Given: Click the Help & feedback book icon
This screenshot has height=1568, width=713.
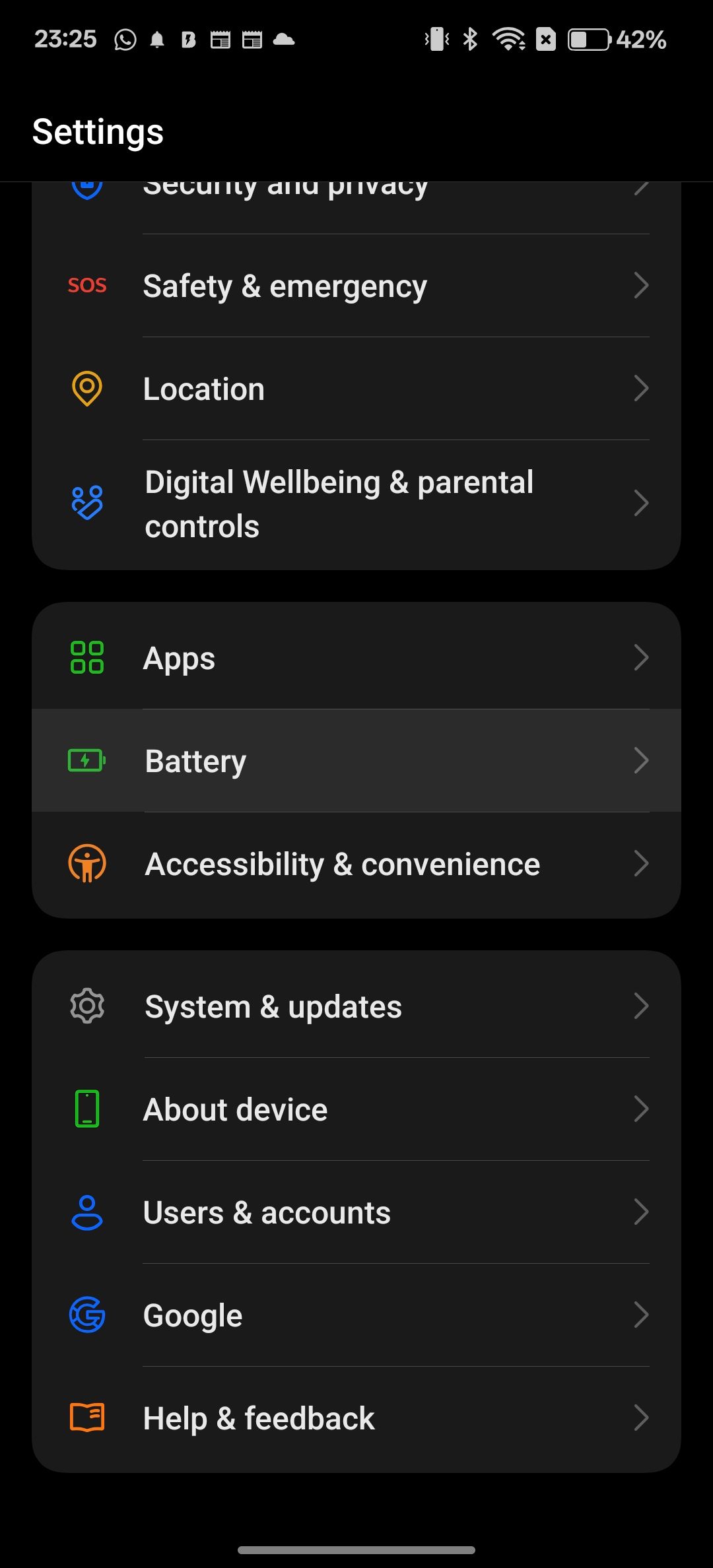Looking at the screenshot, I should click(x=86, y=1418).
